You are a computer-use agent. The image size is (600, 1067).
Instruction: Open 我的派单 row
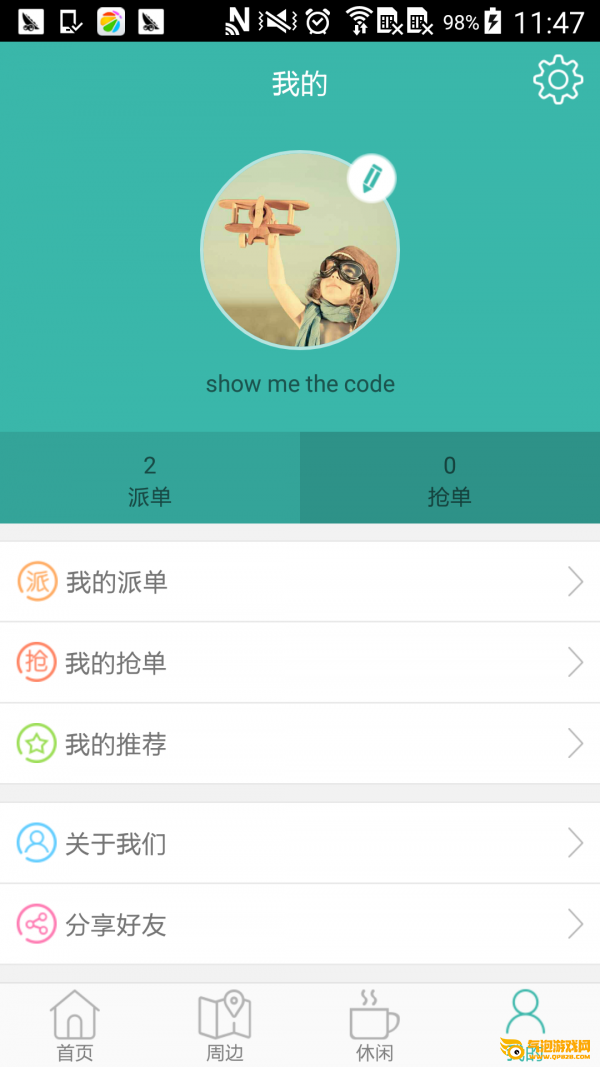pyautogui.click(x=300, y=582)
